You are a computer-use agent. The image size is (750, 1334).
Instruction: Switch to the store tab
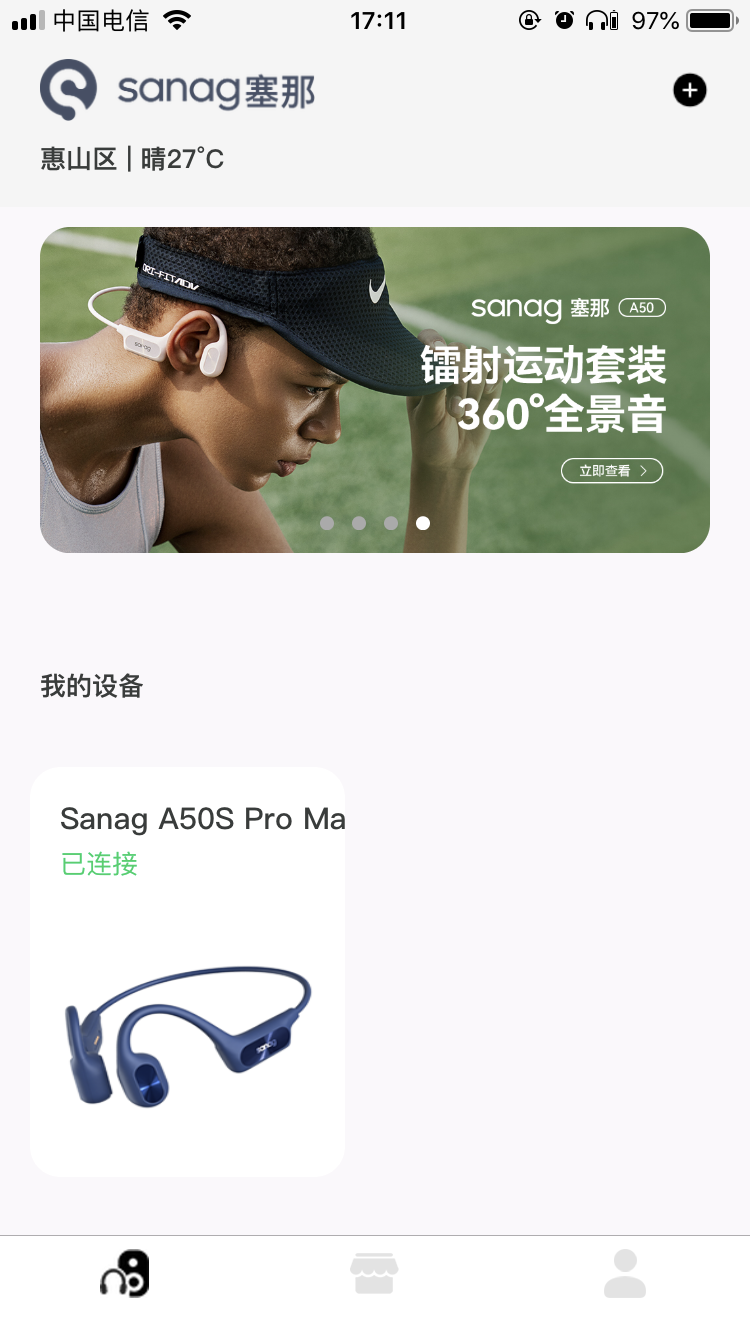coord(374,1274)
